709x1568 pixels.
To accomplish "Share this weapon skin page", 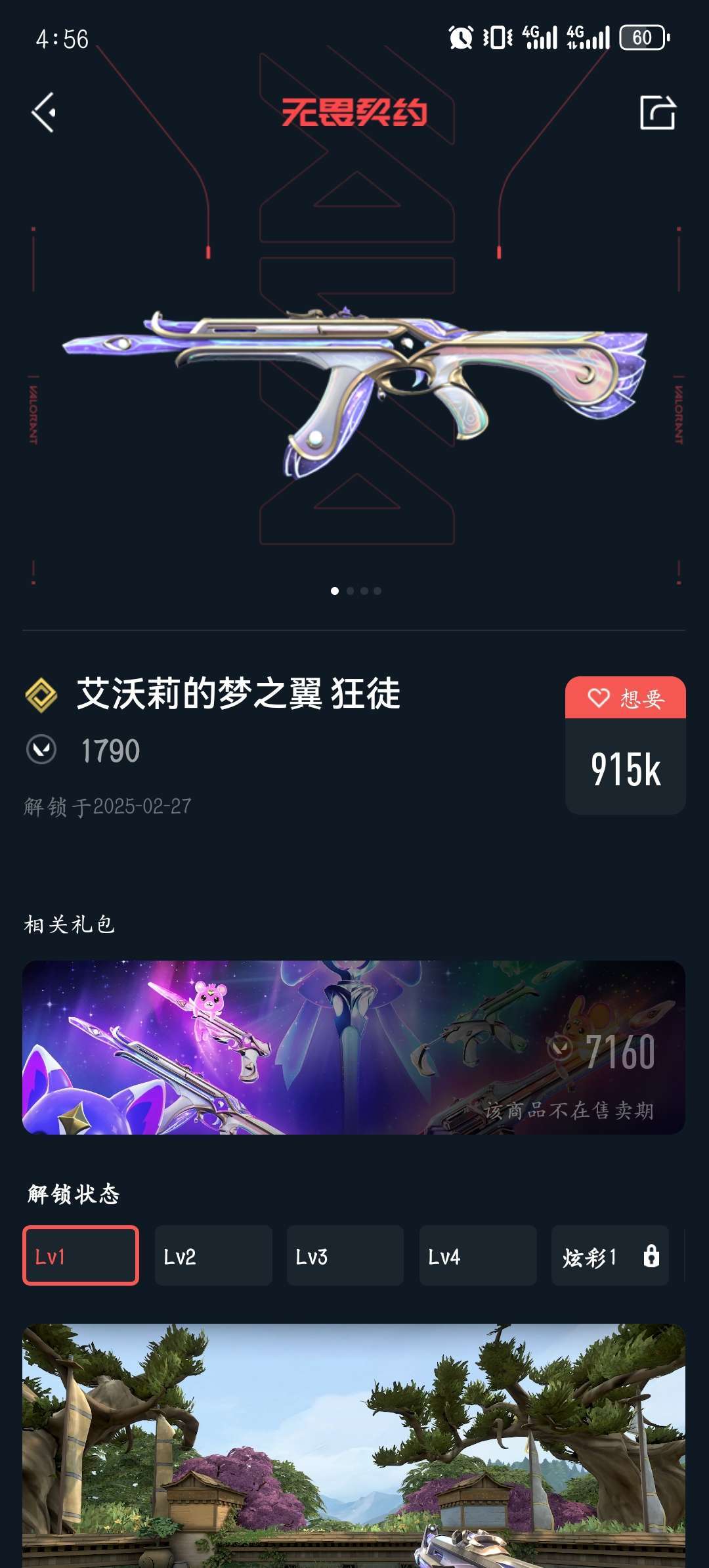I will (x=657, y=112).
